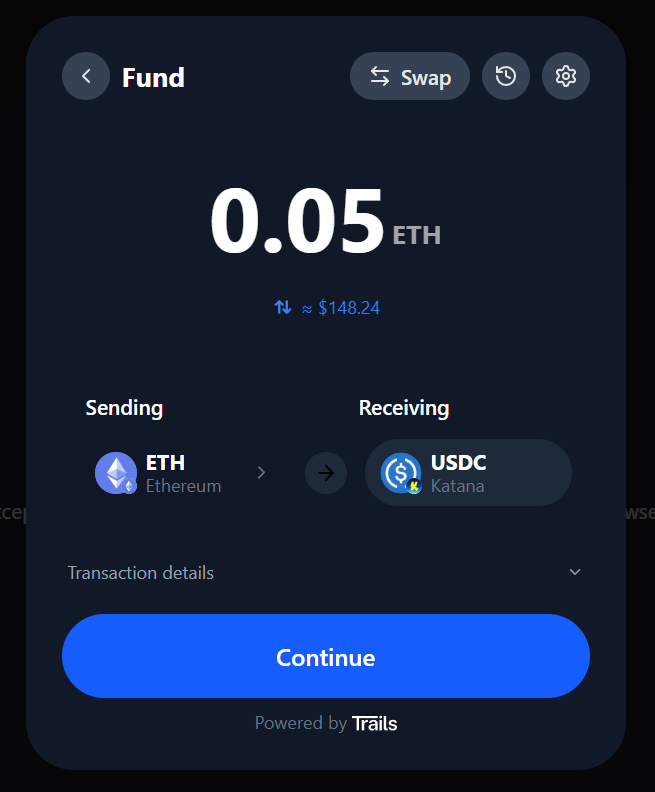Screen dimensions: 655x792
Task: Open transaction history
Action: pos(506,76)
